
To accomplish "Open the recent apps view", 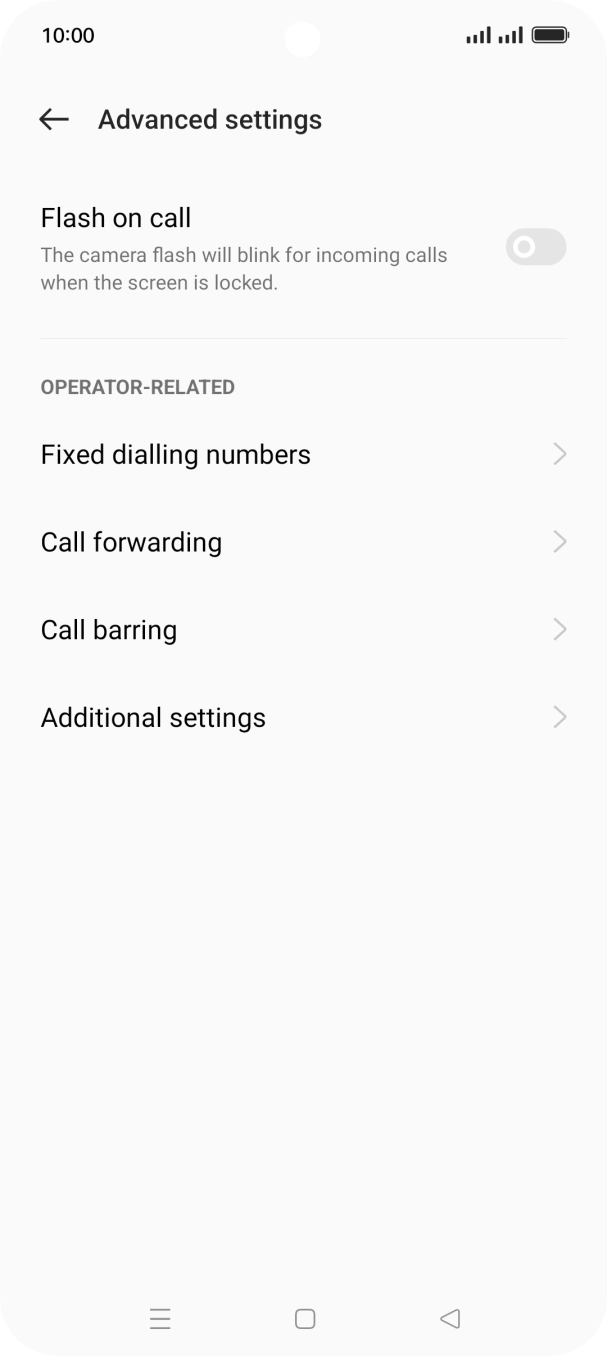I will [160, 1319].
